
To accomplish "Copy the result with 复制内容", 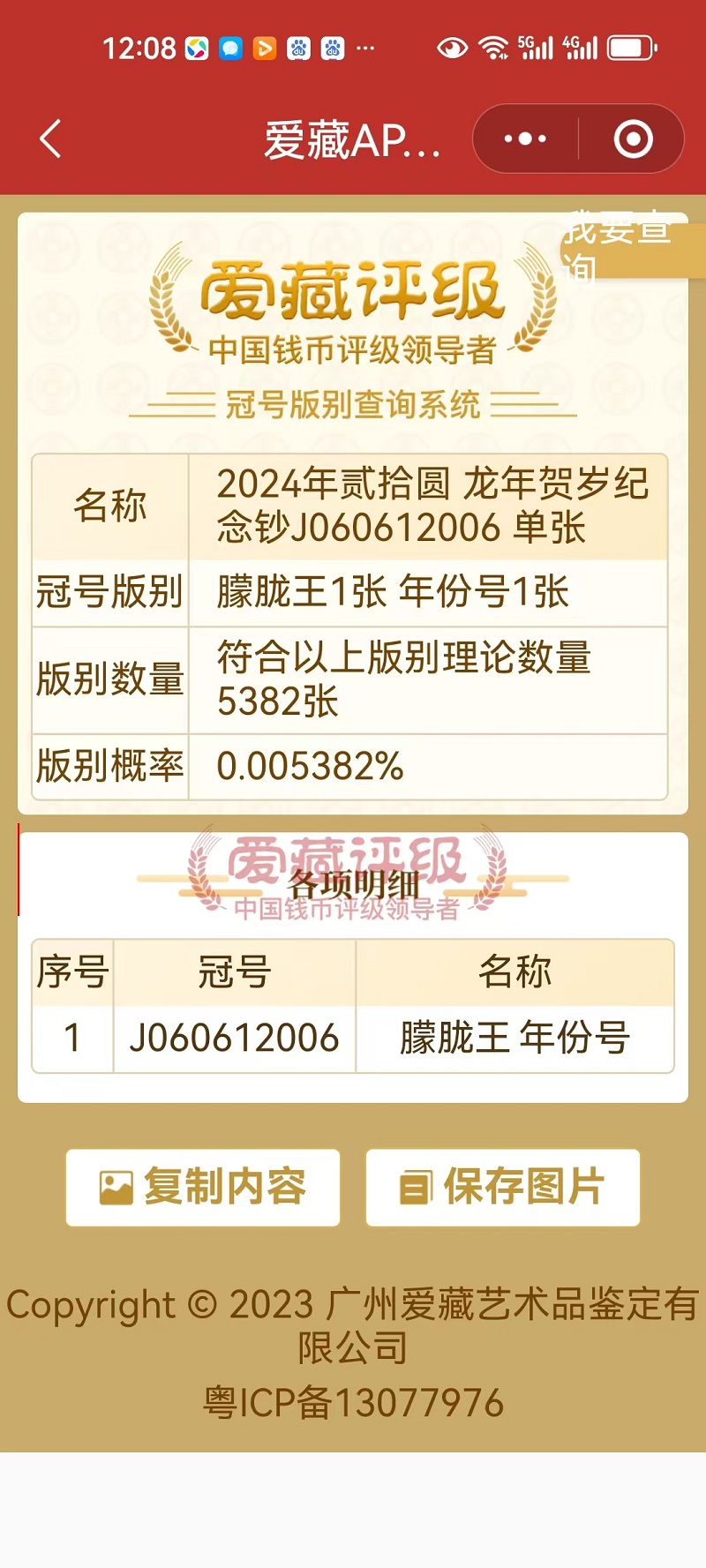I will click(203, 1187).
